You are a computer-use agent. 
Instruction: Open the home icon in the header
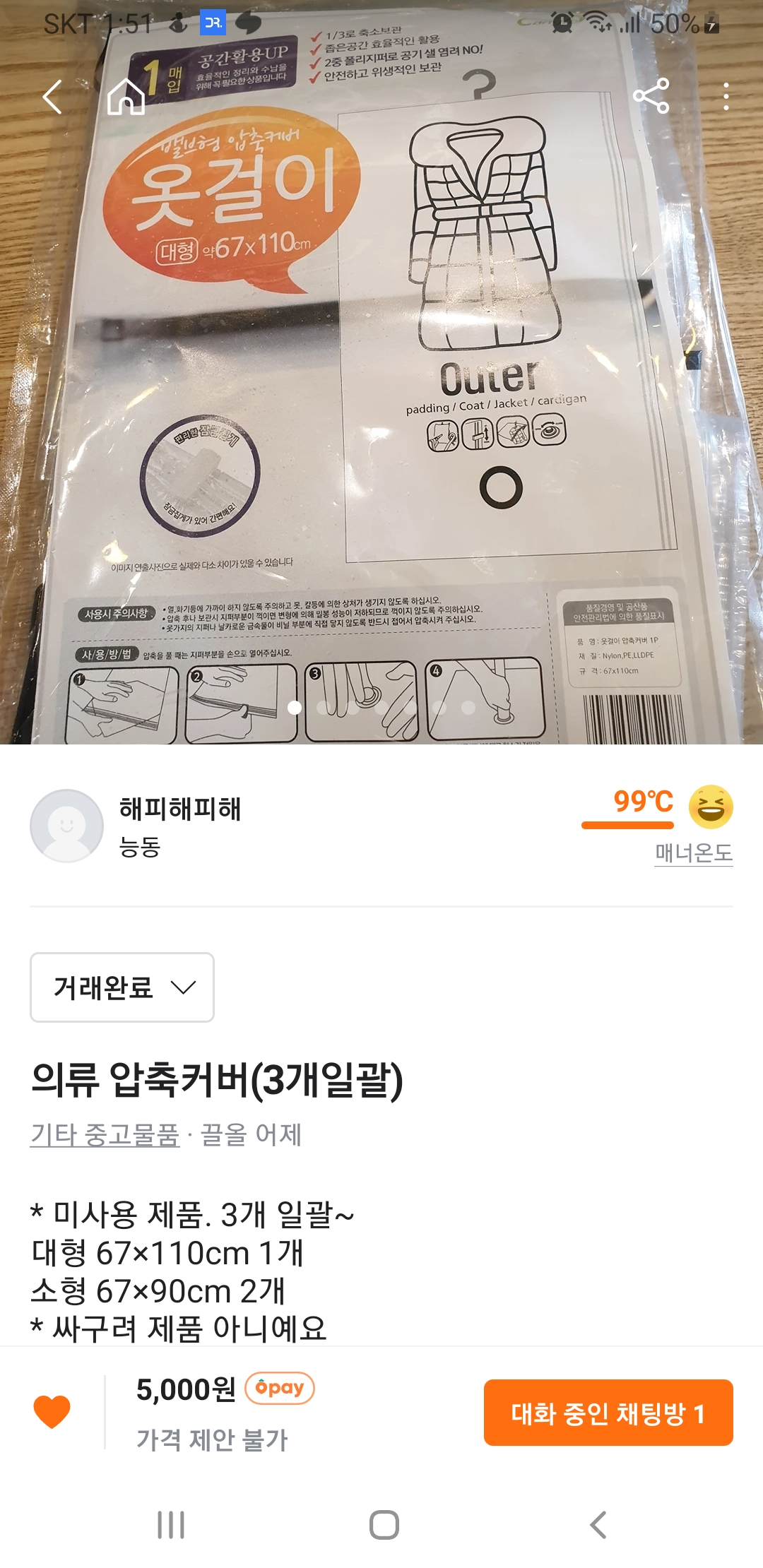tap(126, 97)
